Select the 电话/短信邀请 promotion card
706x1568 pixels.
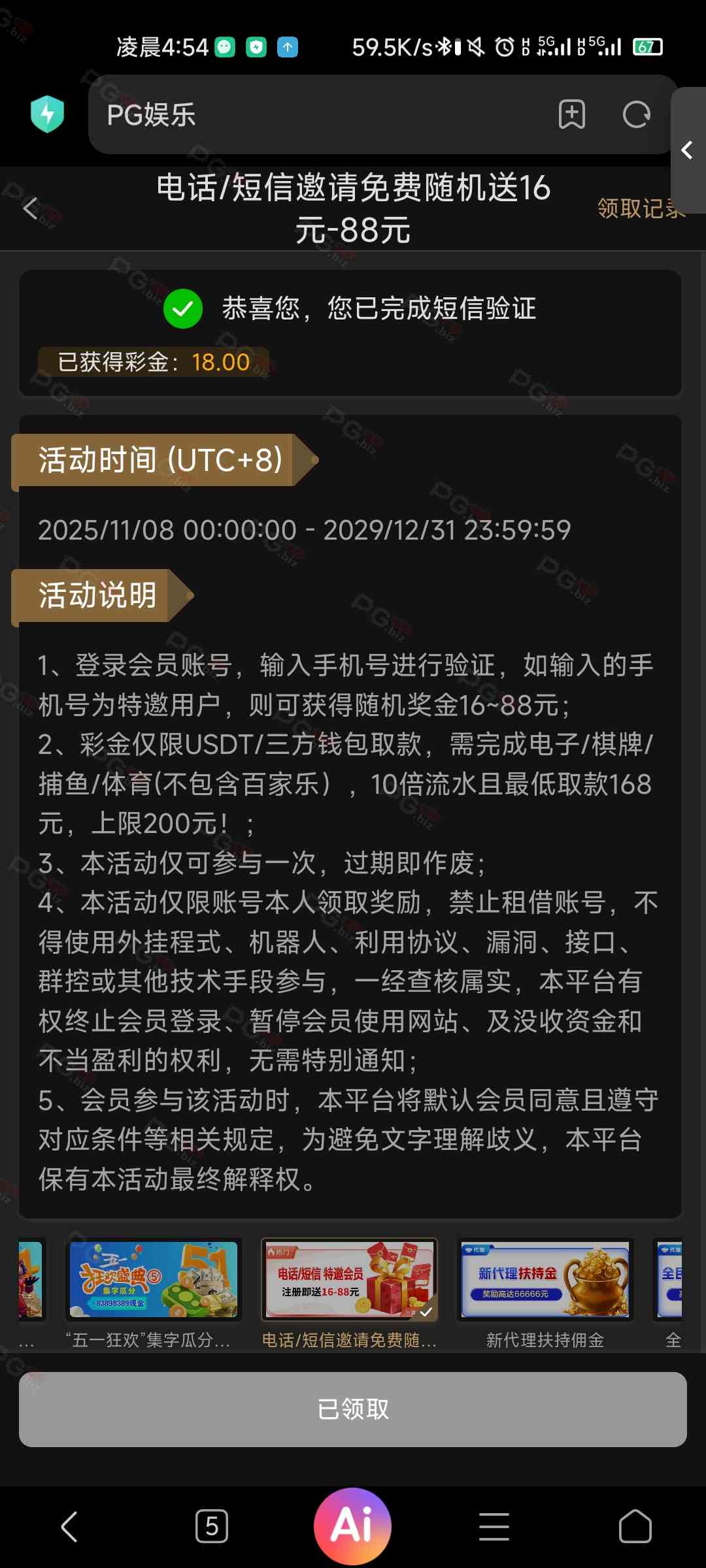click(x=349, y=1292)
